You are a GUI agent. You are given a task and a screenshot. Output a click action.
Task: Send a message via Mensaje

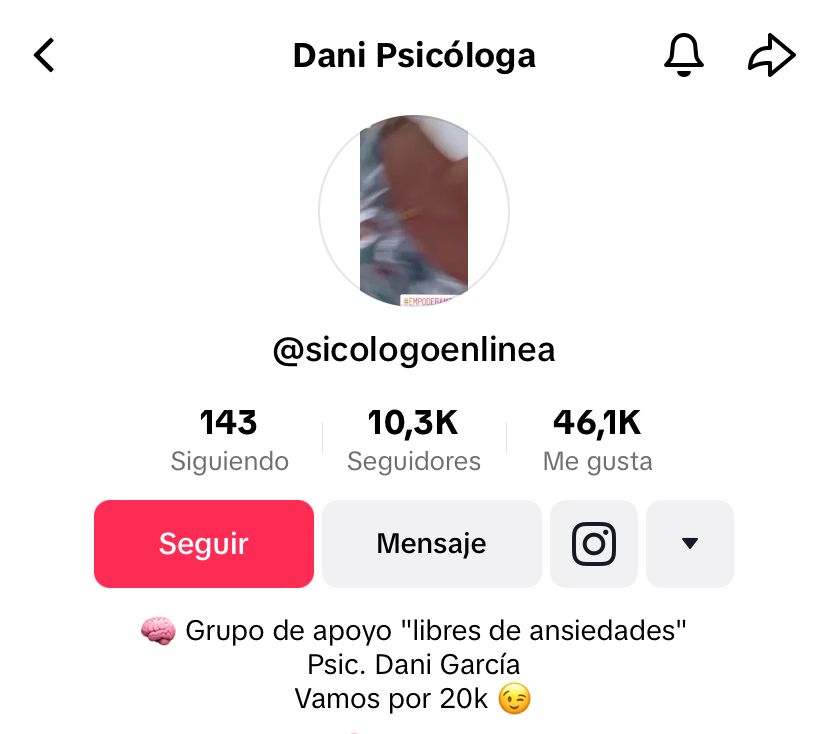pos(431,544)
